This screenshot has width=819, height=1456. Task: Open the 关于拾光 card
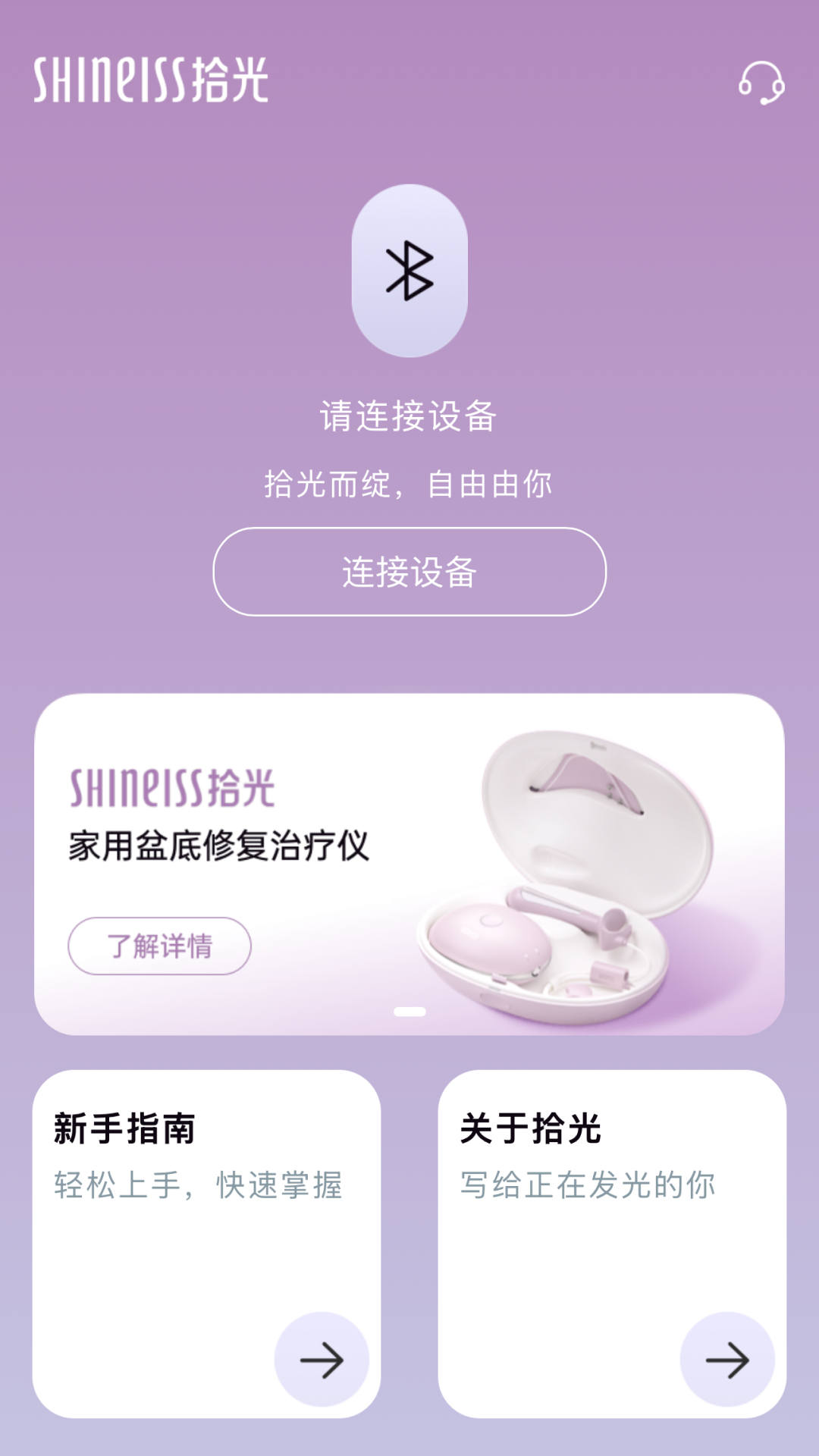tap(614, 1228)
